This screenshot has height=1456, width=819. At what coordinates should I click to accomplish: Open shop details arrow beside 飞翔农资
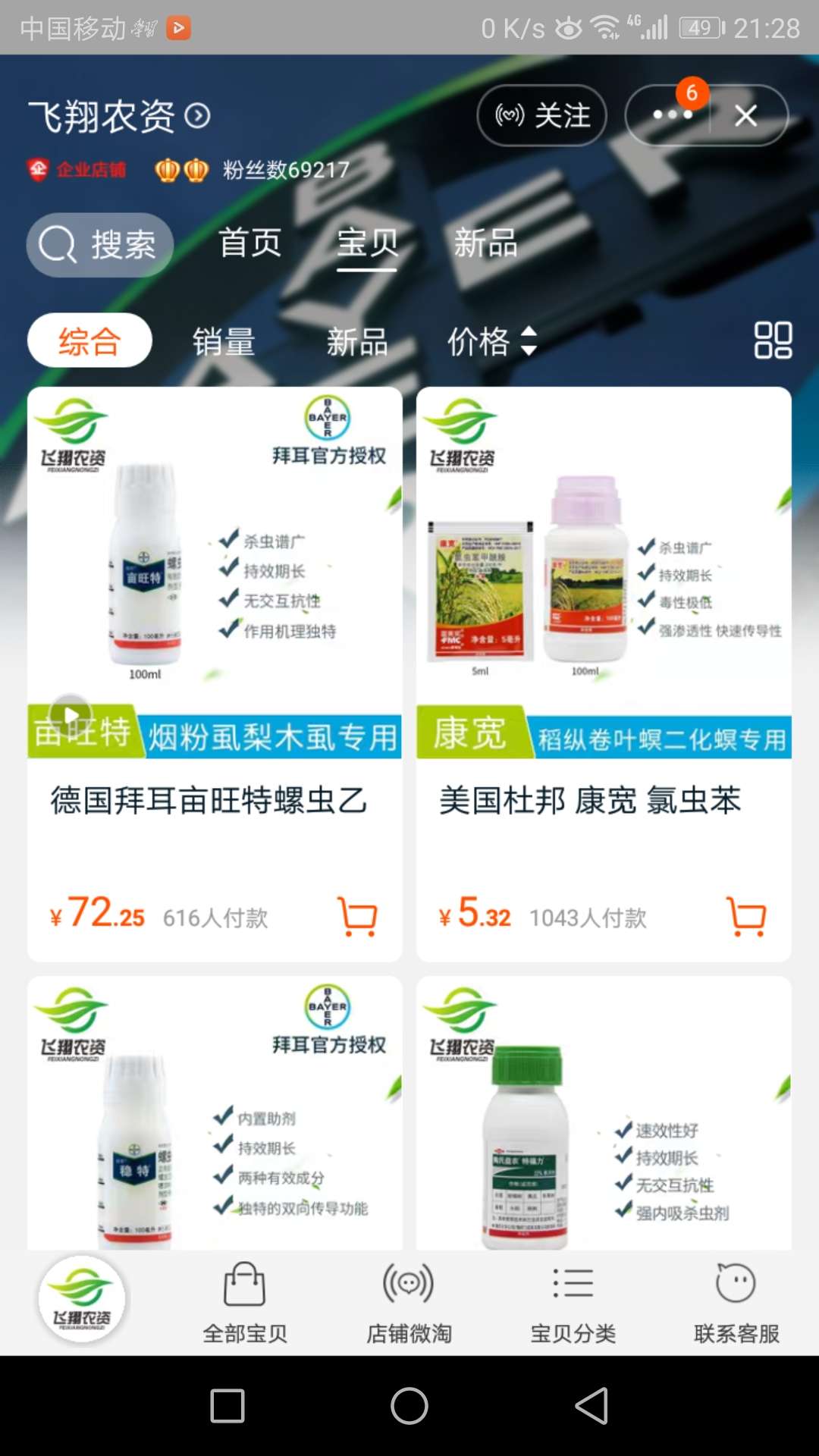[x=198, y=116]
